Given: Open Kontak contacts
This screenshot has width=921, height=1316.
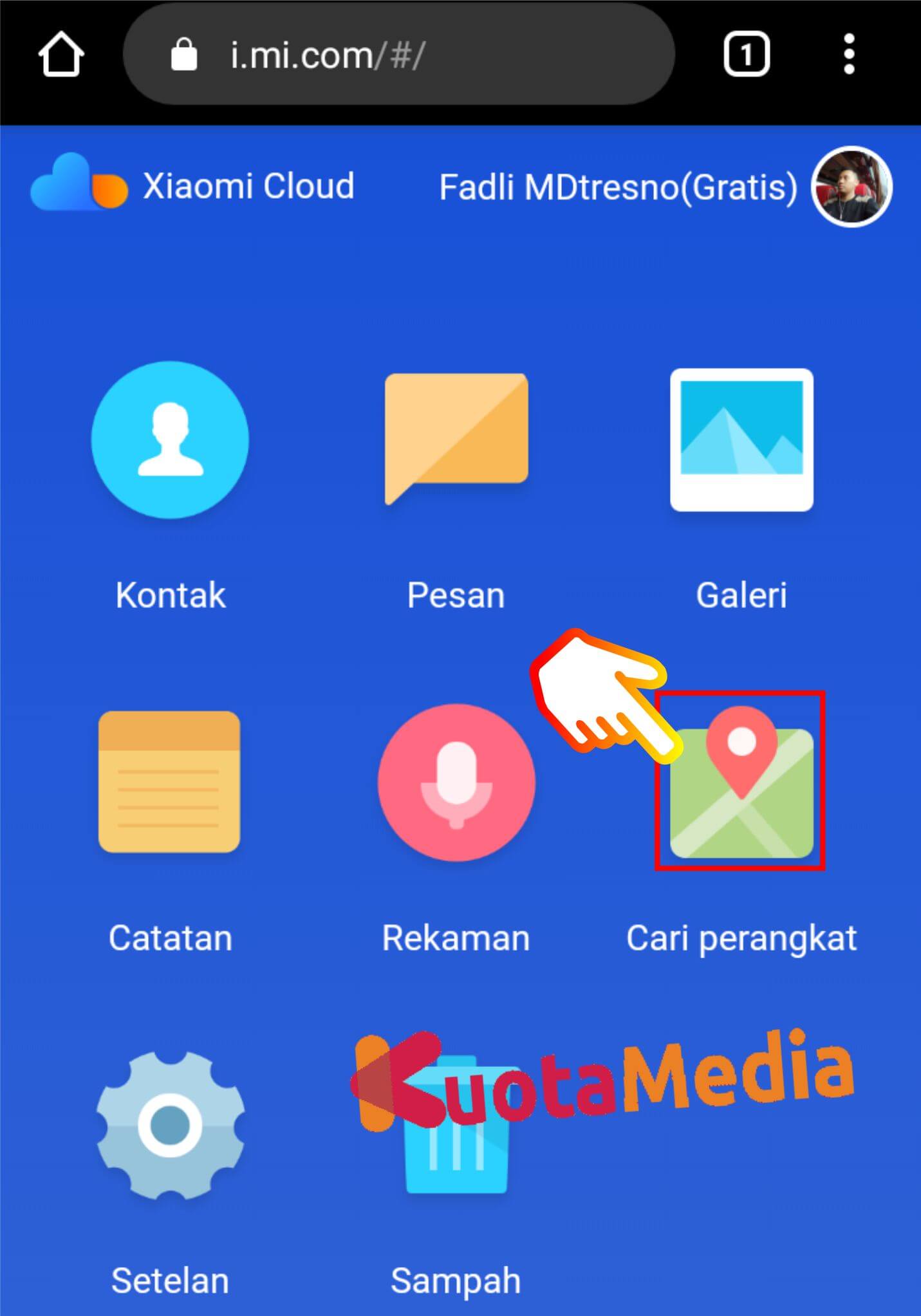Looking at the screenshot, I should (x=170, y=440).
